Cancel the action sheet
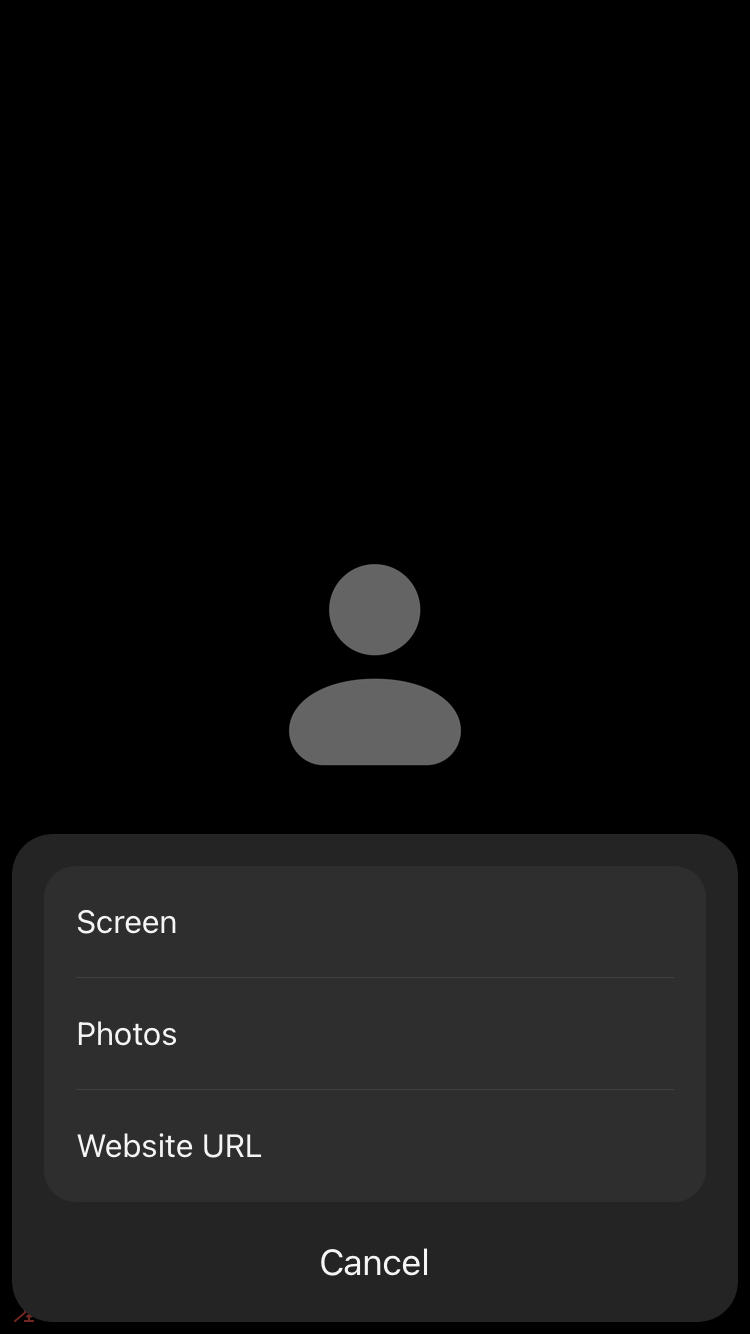The height and width of the screenshot is (1334, 750). (375, 1262)
